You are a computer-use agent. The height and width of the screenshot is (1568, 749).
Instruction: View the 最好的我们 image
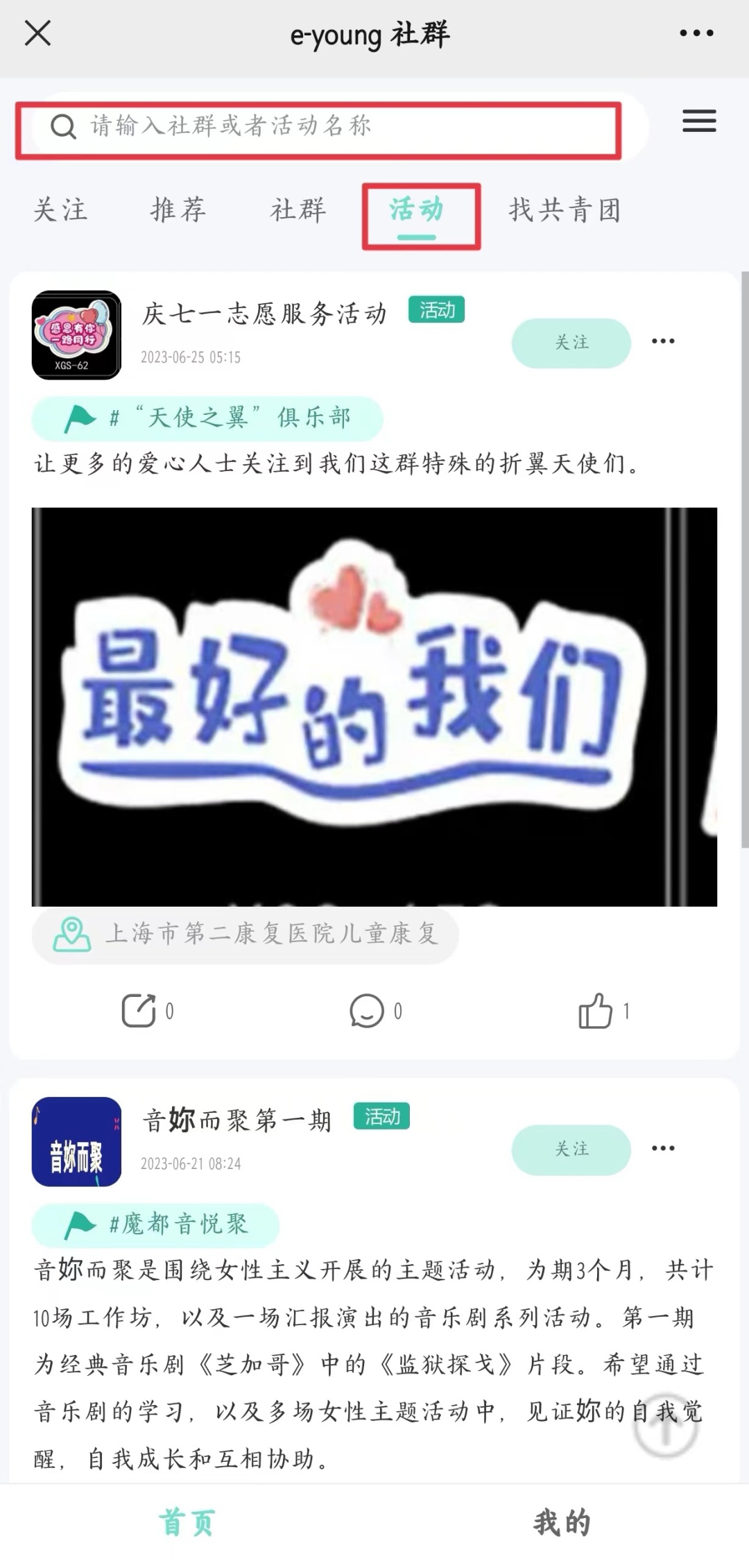click(x=374, y=706)
